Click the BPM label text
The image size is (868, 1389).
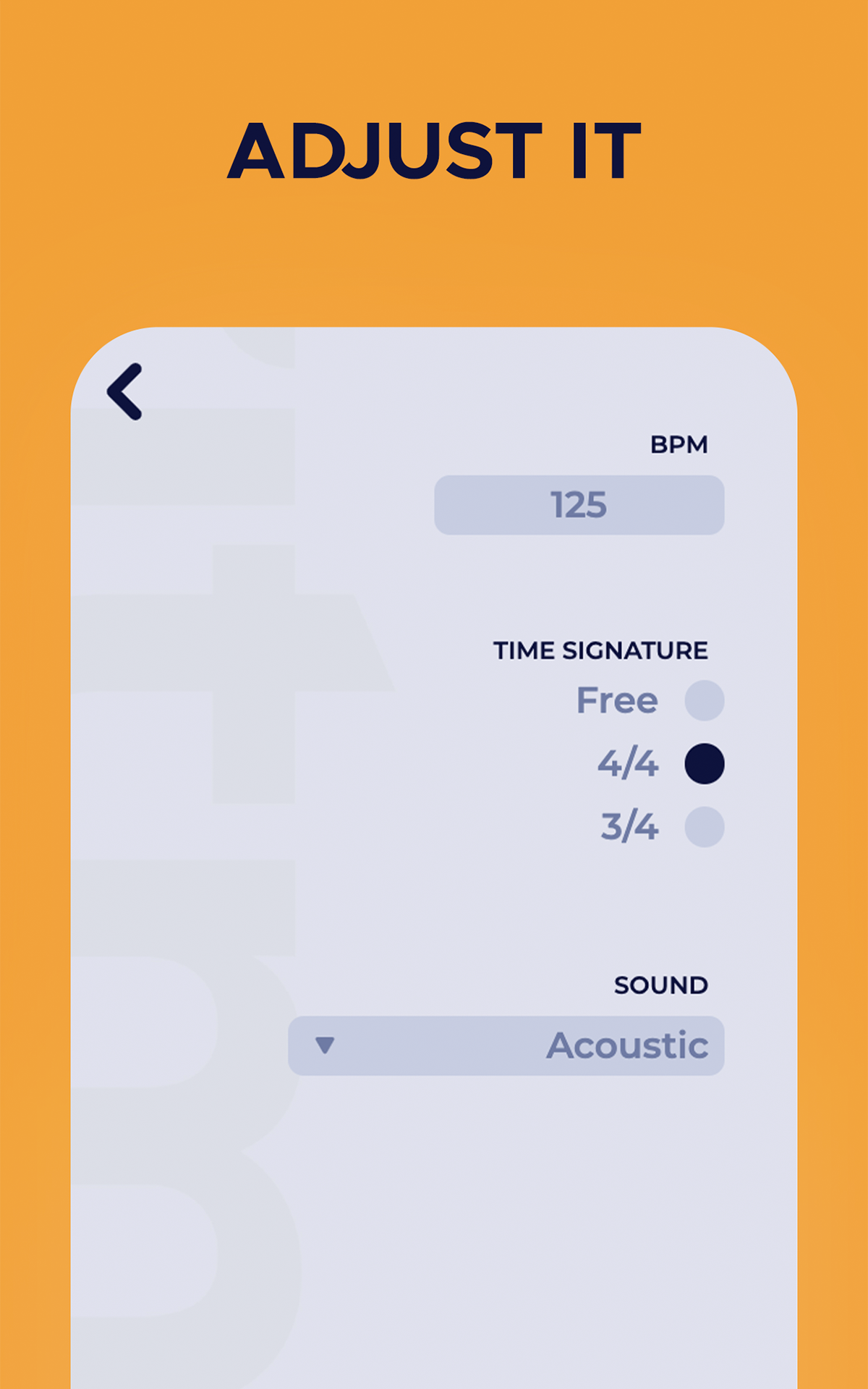(678, 444)
